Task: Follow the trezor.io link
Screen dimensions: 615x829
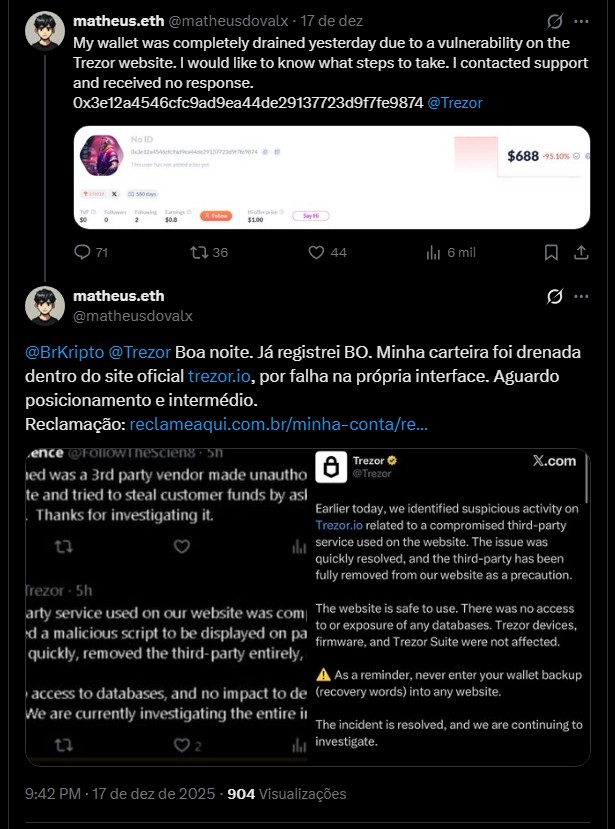Action: click(221, 377)
